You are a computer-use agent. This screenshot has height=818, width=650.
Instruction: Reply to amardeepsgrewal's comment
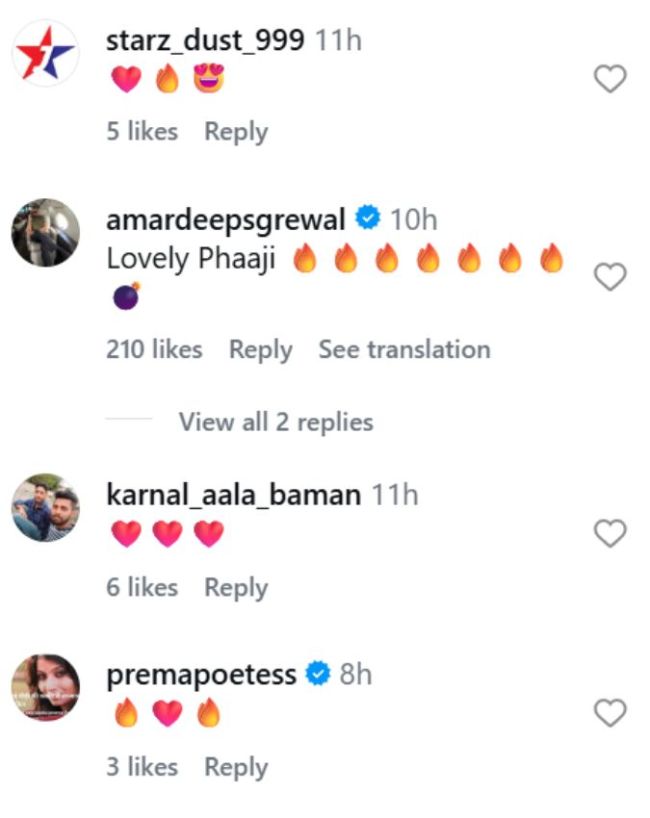coord(260,349)
